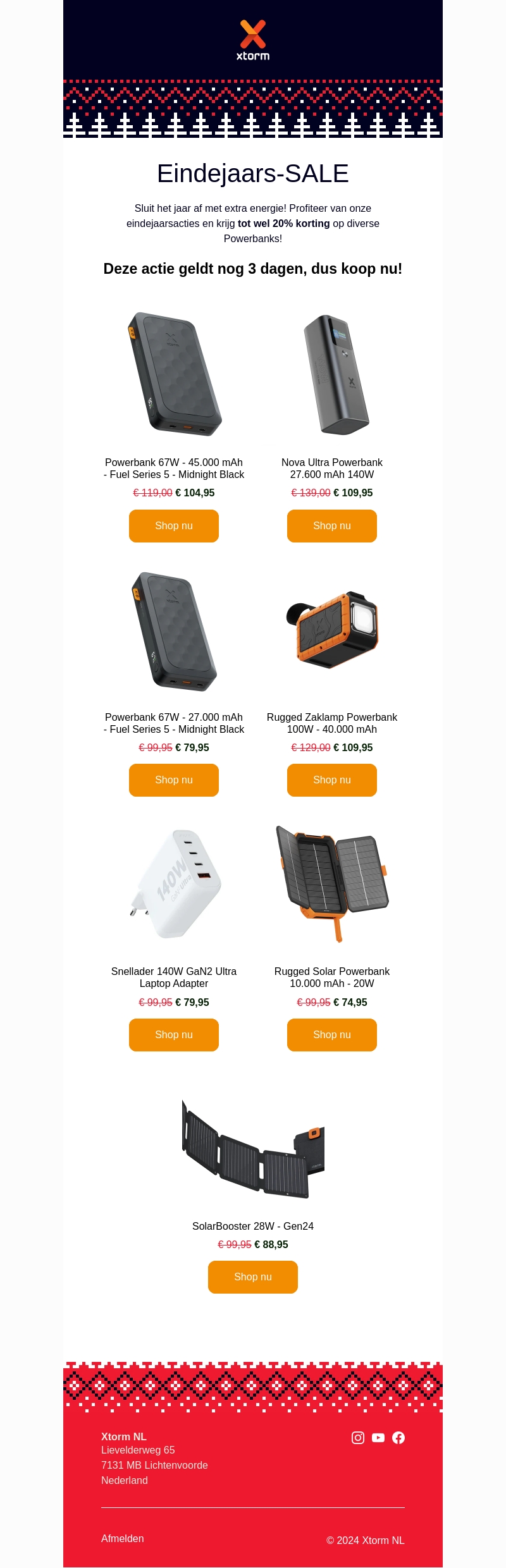Open Xtorm's YouTube channel
Image resolution: width=506 pixels, height=1568 pixels.
pos(378,1438)
